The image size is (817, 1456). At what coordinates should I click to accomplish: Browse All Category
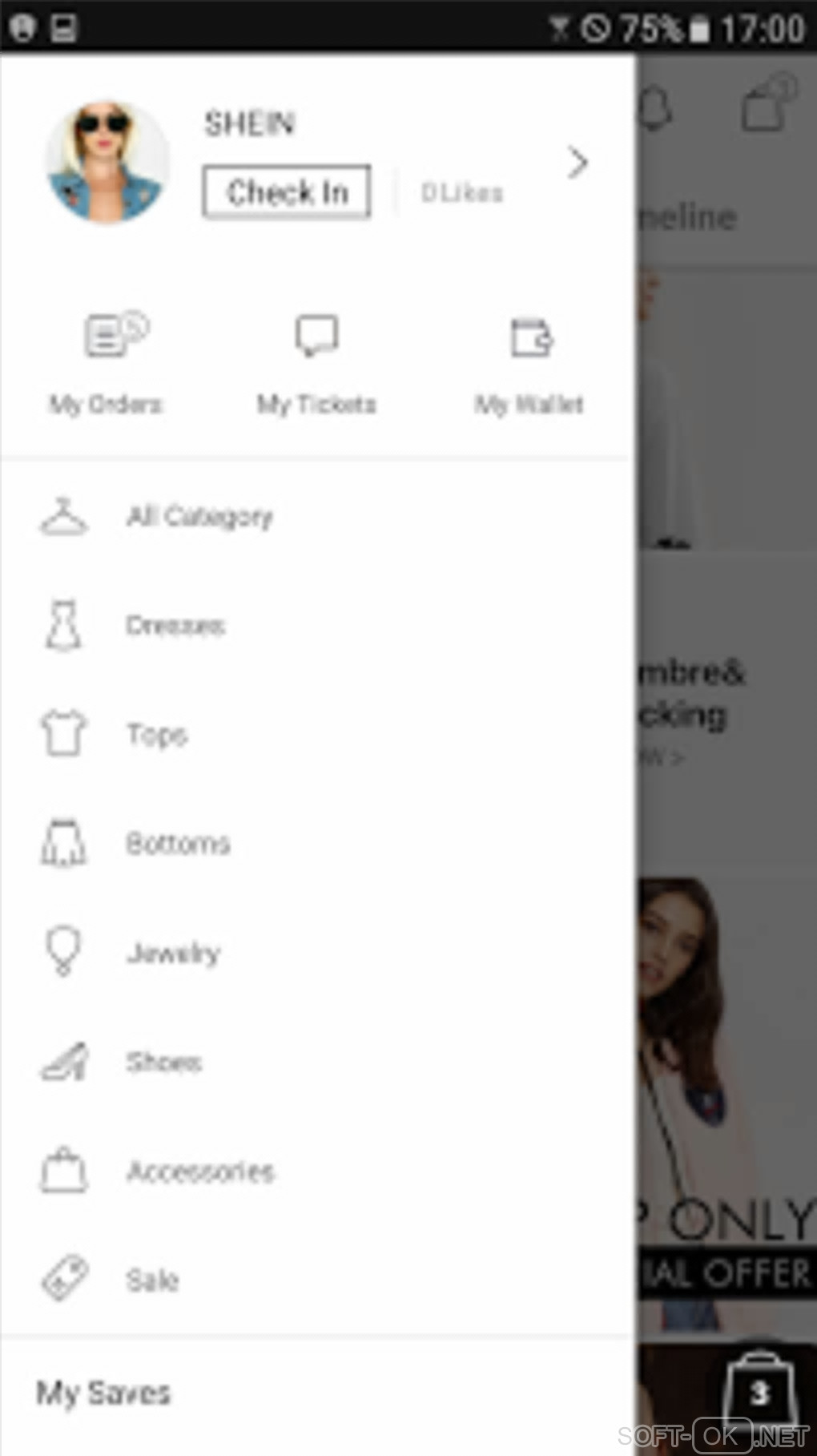click(199, 517)
